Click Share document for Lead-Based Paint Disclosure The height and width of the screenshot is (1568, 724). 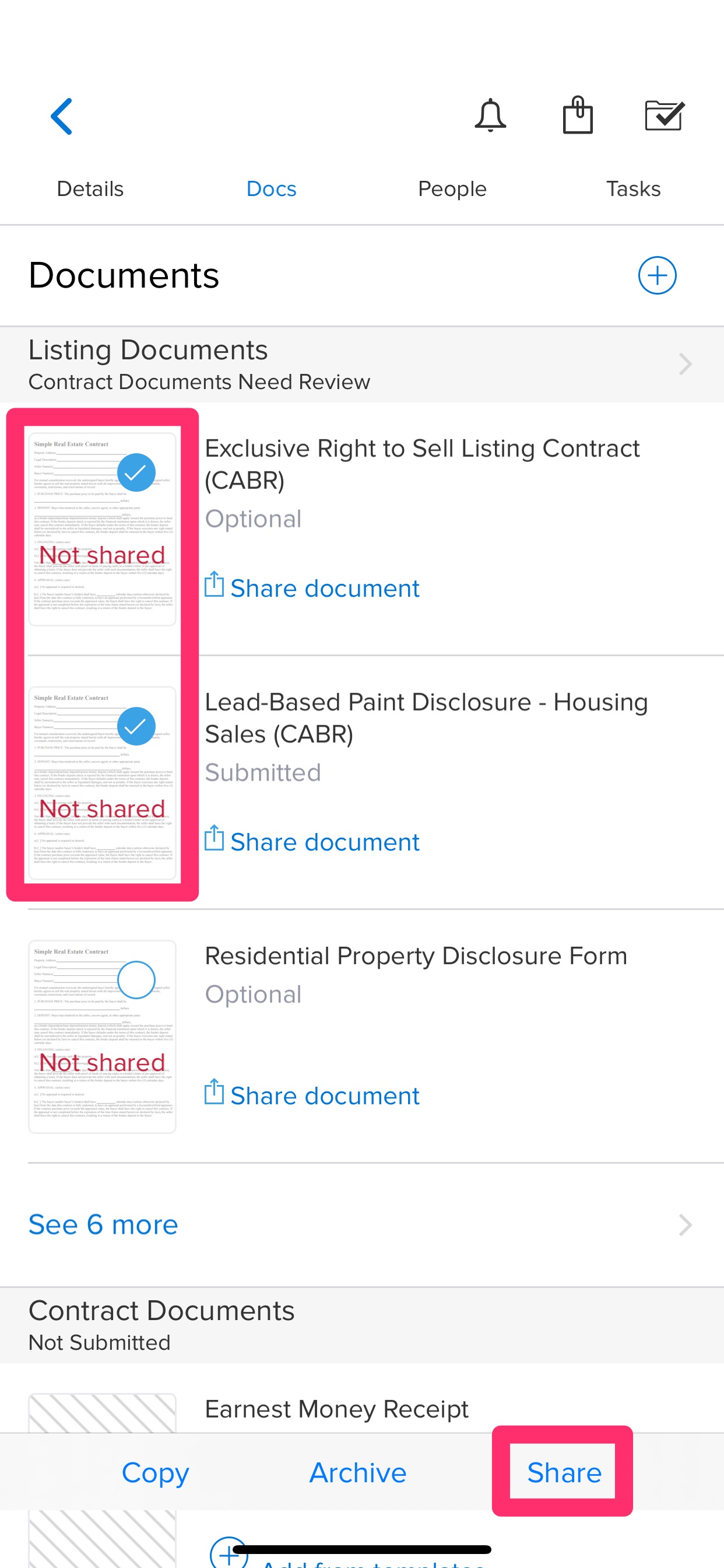tap(311, 842)
